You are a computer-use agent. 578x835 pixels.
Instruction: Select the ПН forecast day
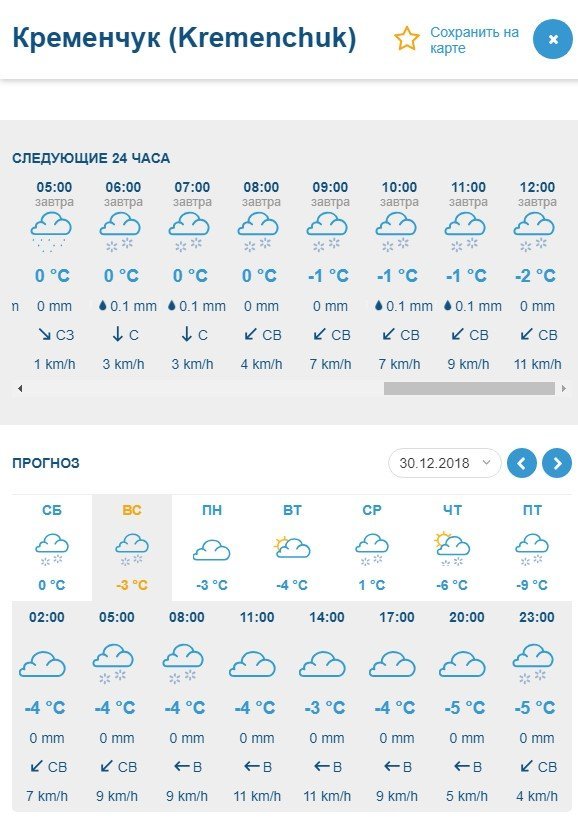pos(211,547)
